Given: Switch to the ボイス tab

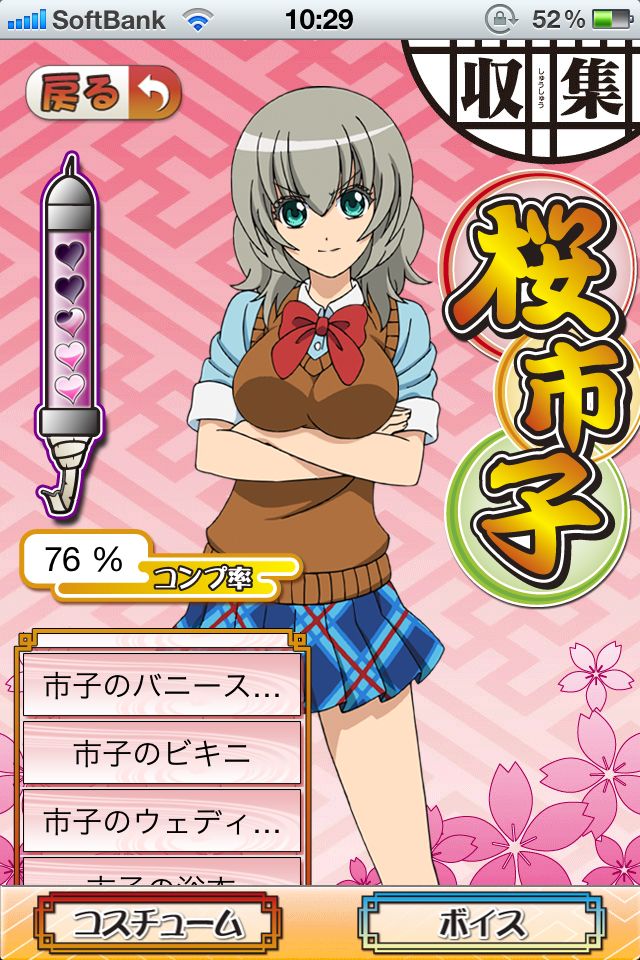Looking at the screenshot, I should tap(482, 922).
